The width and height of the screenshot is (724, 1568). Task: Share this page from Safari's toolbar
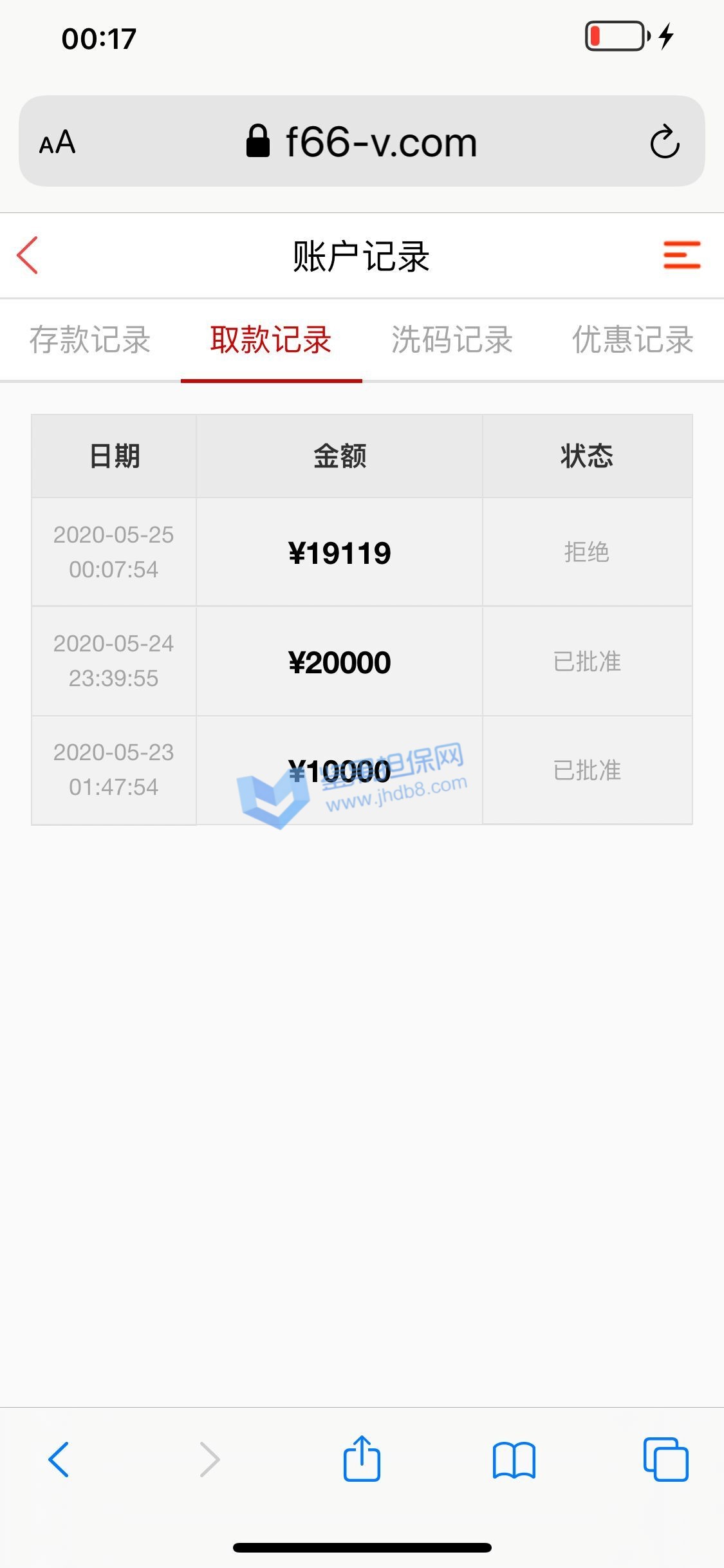coord(362,1458)
